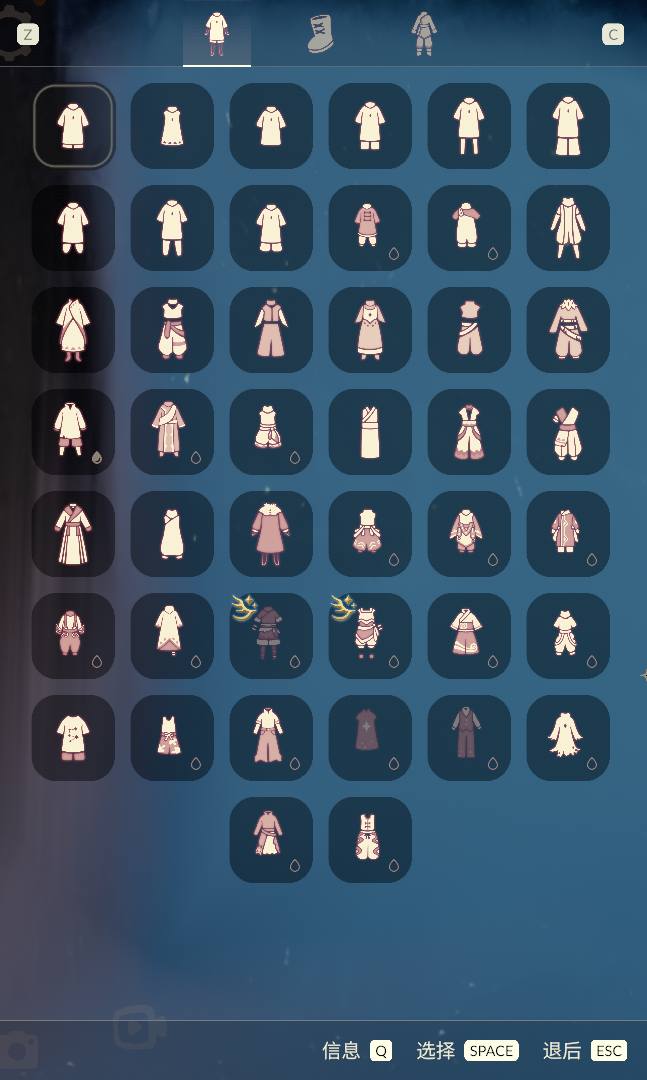Select the pink fur-collared coat outfit

tap(270, 533)
